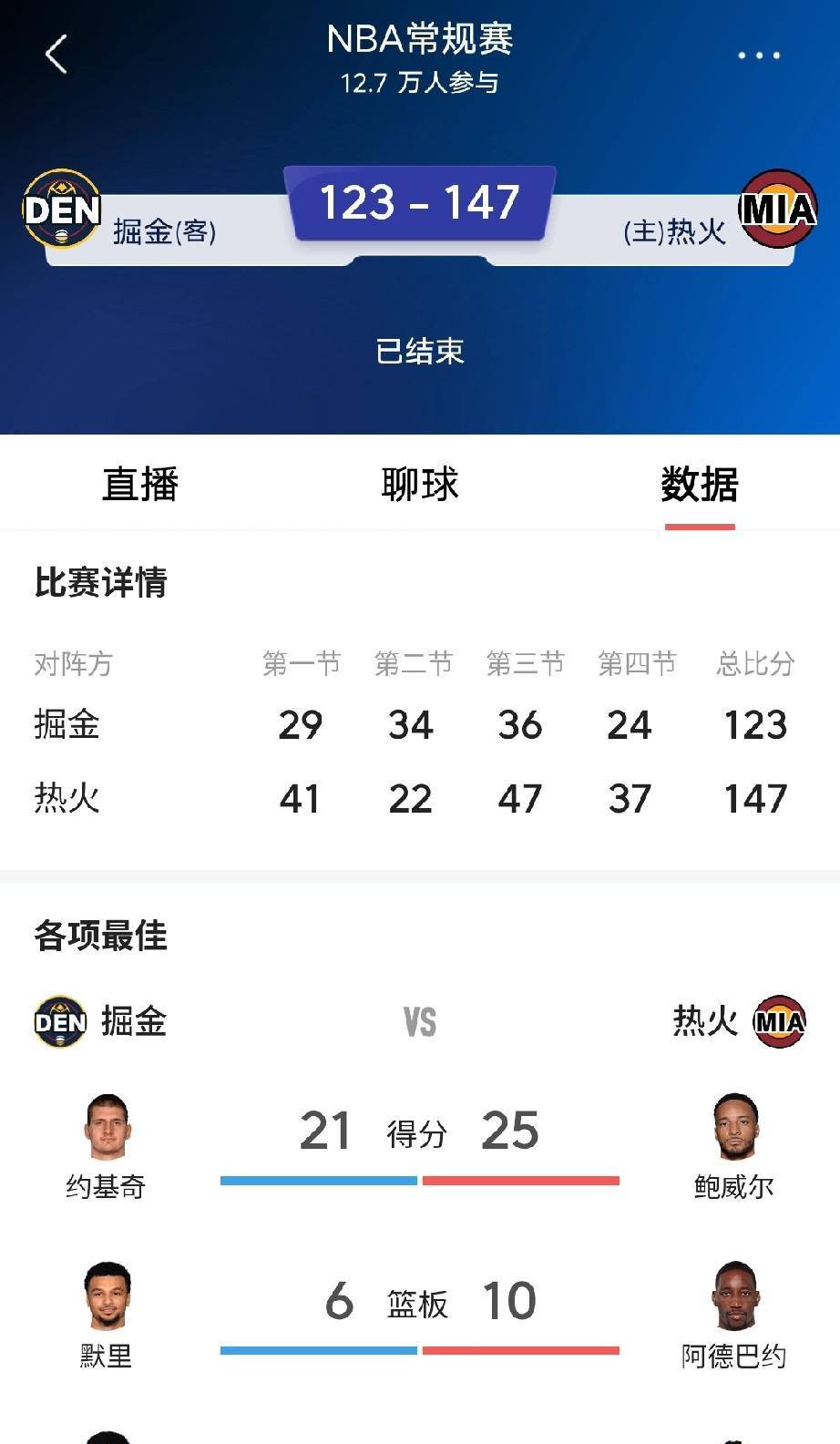This screenshot has height=1444, width=840.
Task: Go back using the left arrow
Action: pos(56,53)
